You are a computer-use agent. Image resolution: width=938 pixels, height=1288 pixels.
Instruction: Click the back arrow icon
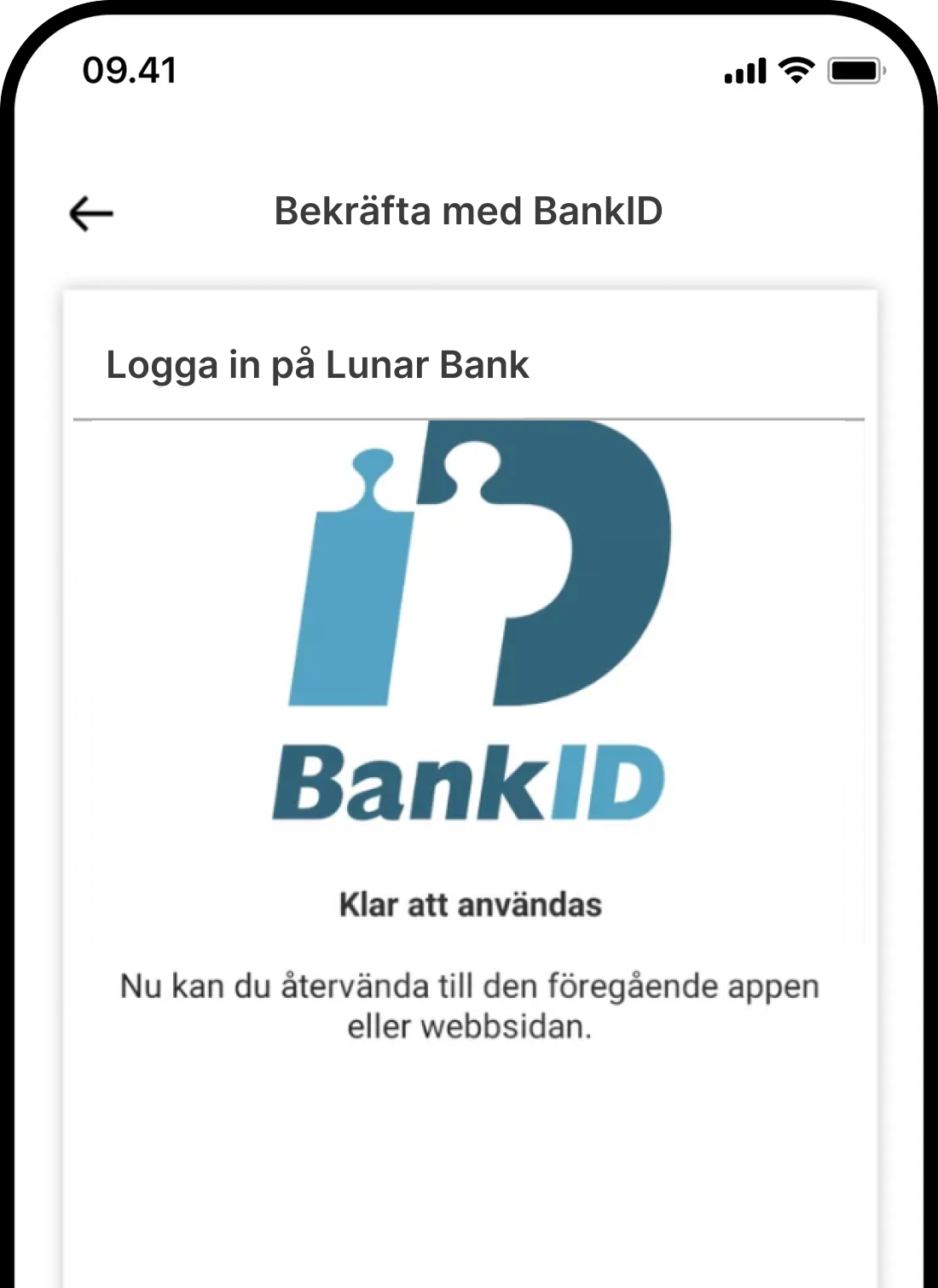coord(90,213)
